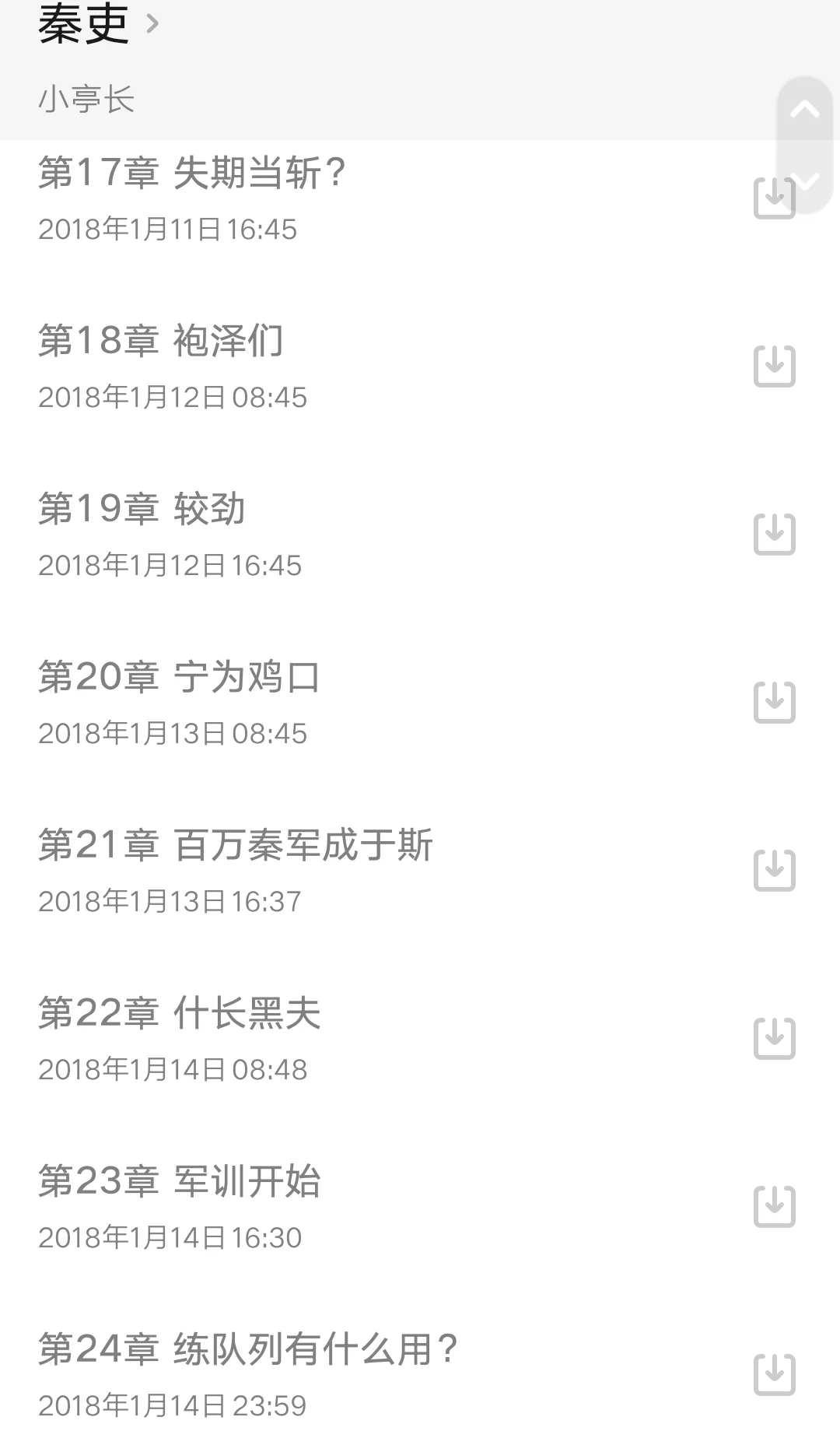Download chapter 第22章 什长黑夫
The width and height of the screenshot is (840, 1452).
(x=775, y=1038)
